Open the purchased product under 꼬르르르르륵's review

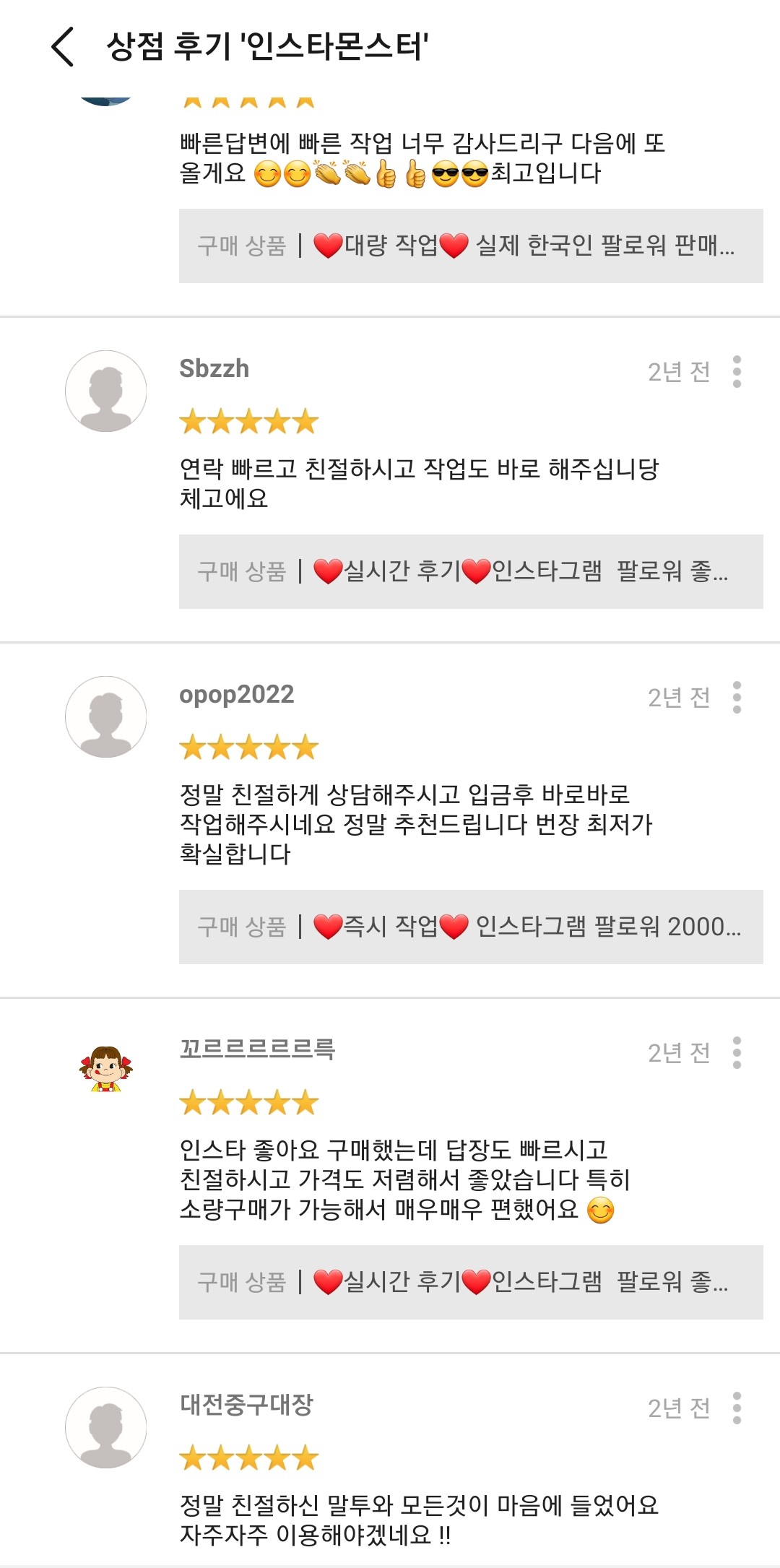(471, 1282)
